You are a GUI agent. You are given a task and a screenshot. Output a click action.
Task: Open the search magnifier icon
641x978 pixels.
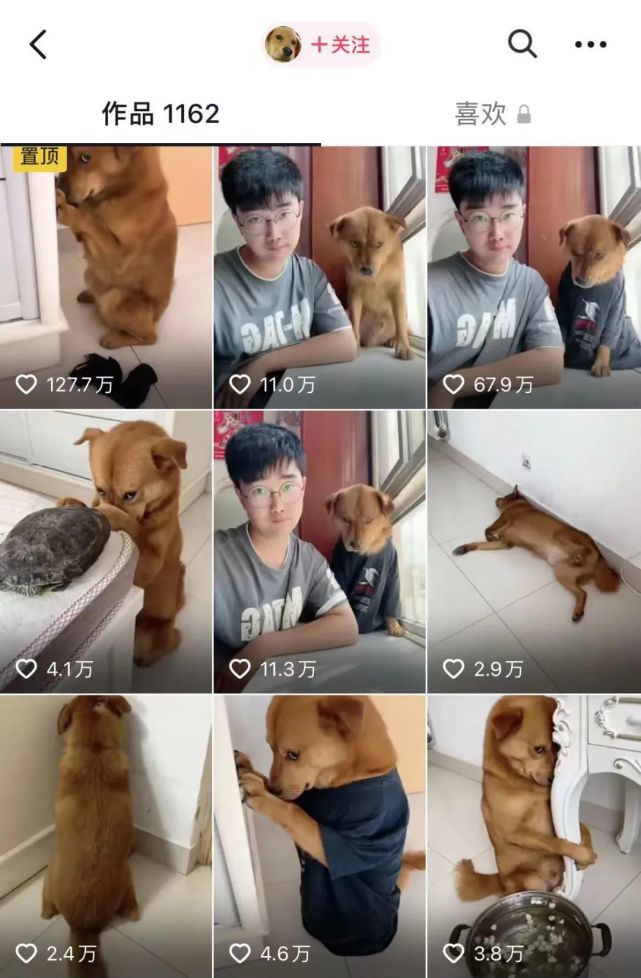coord(522,44)
